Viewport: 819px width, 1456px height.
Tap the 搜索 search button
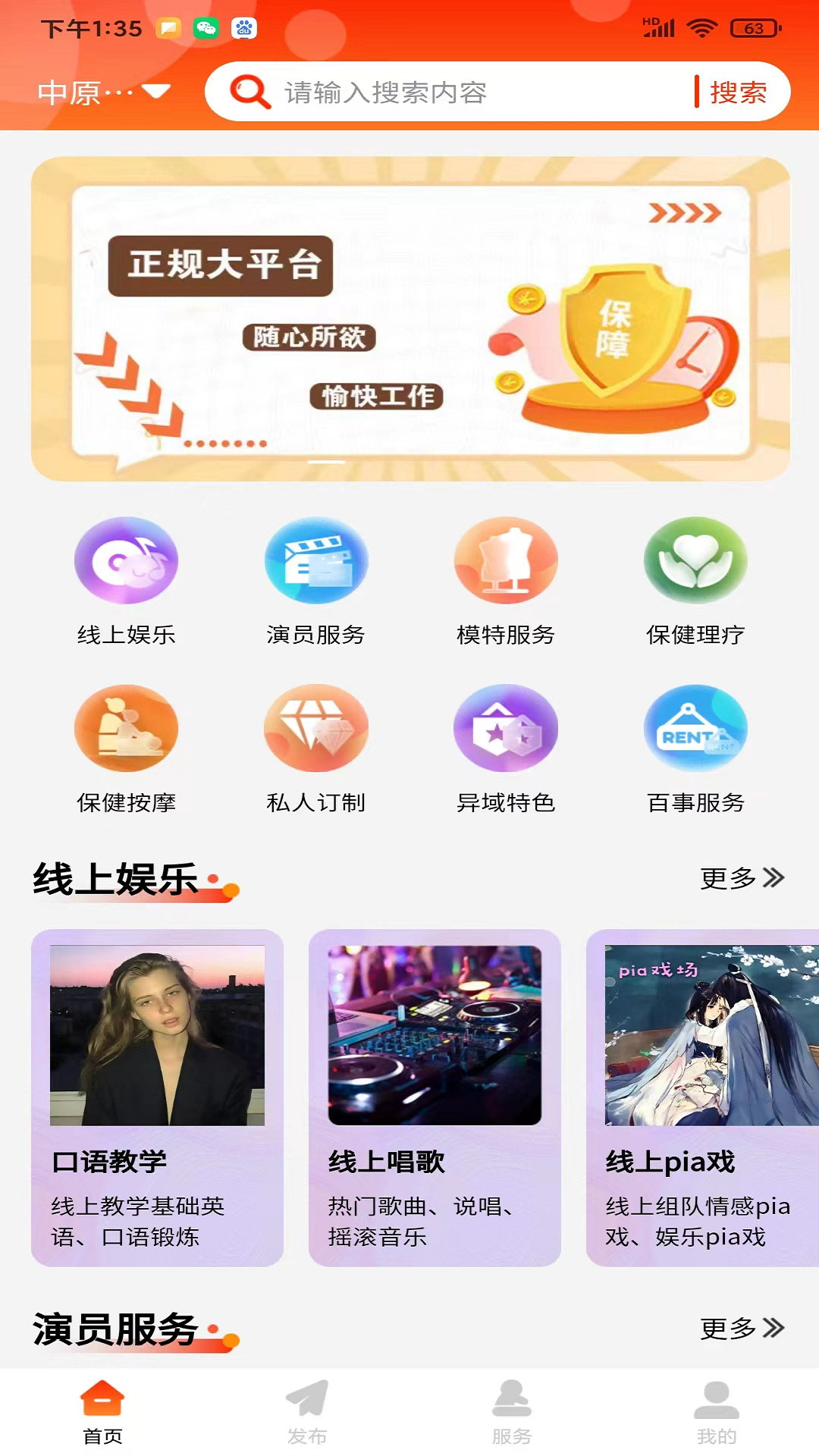[x=738, y=91]
